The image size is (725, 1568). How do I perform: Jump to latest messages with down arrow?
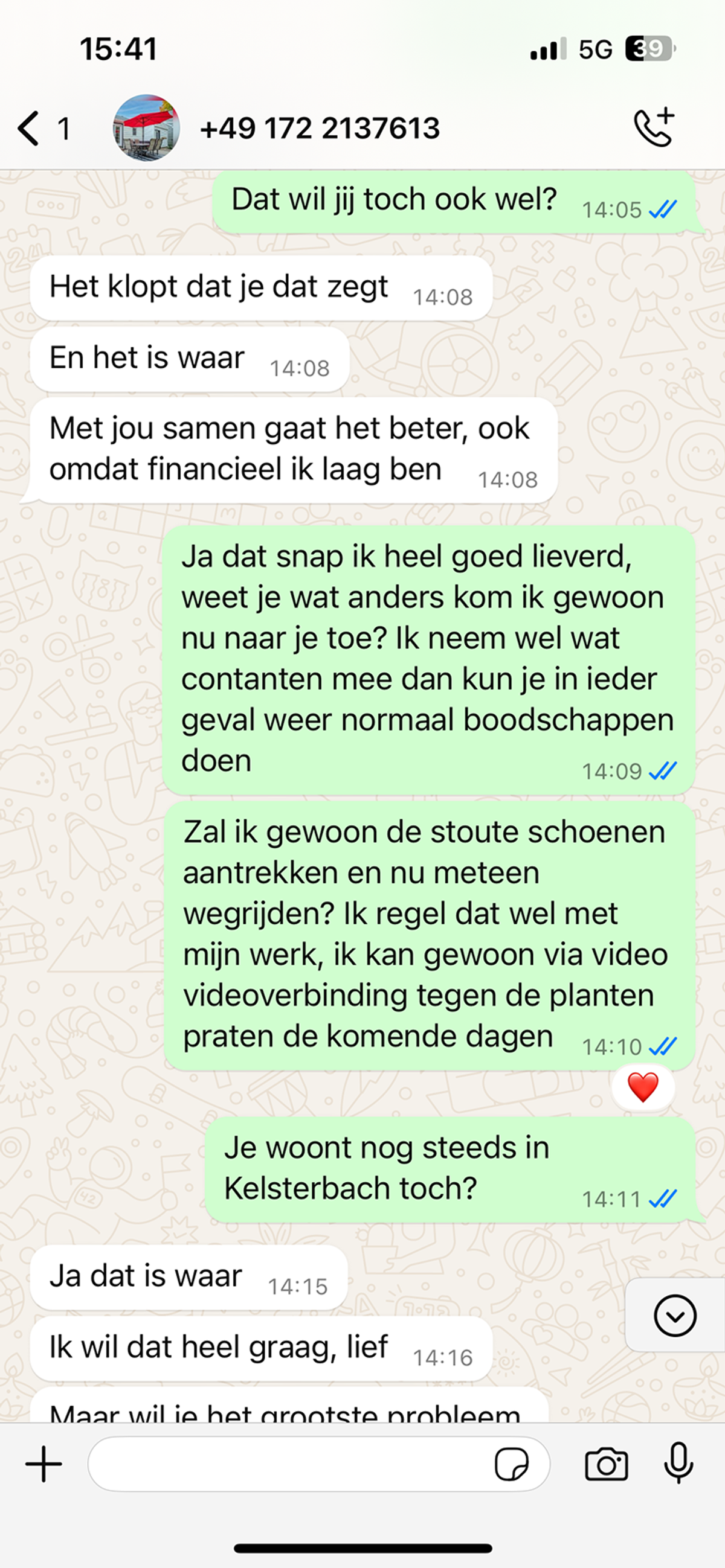click(x=674, y=1316)
